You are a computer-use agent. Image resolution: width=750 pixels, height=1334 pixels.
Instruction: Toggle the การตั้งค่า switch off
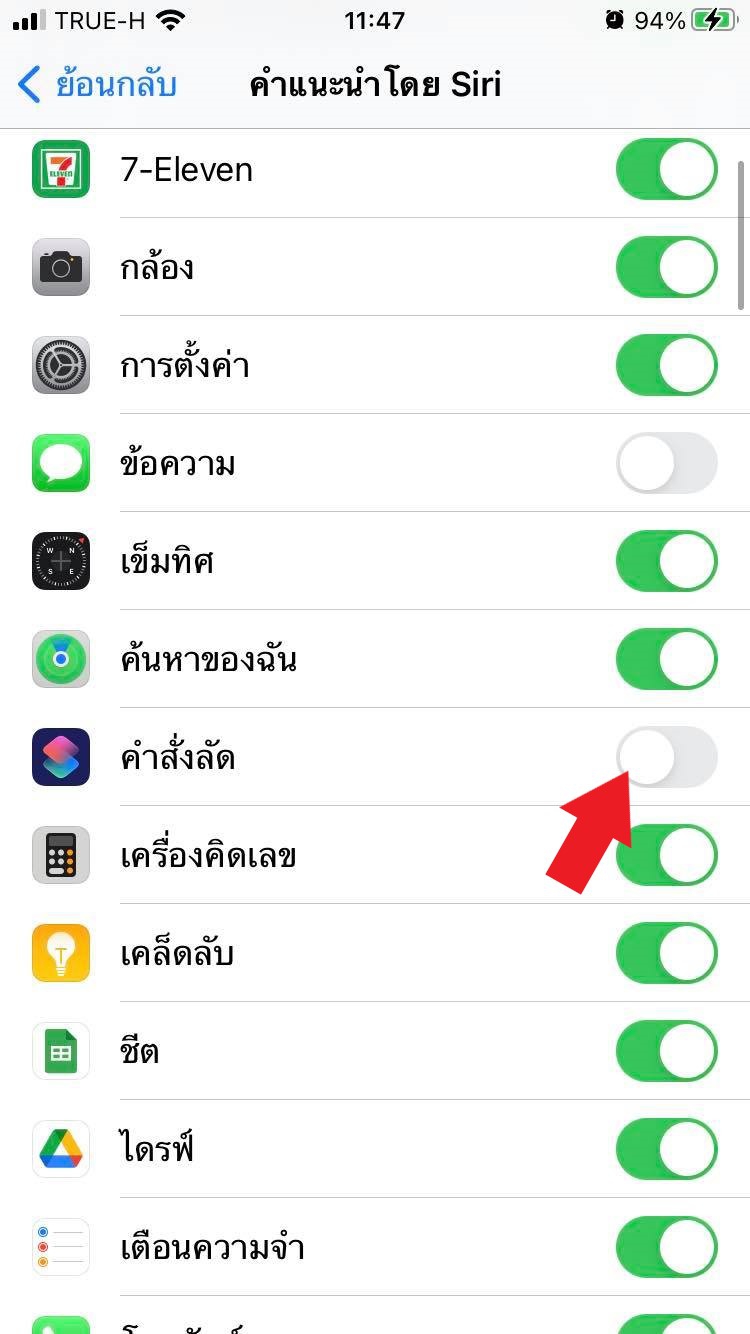[x=666, y=366]
